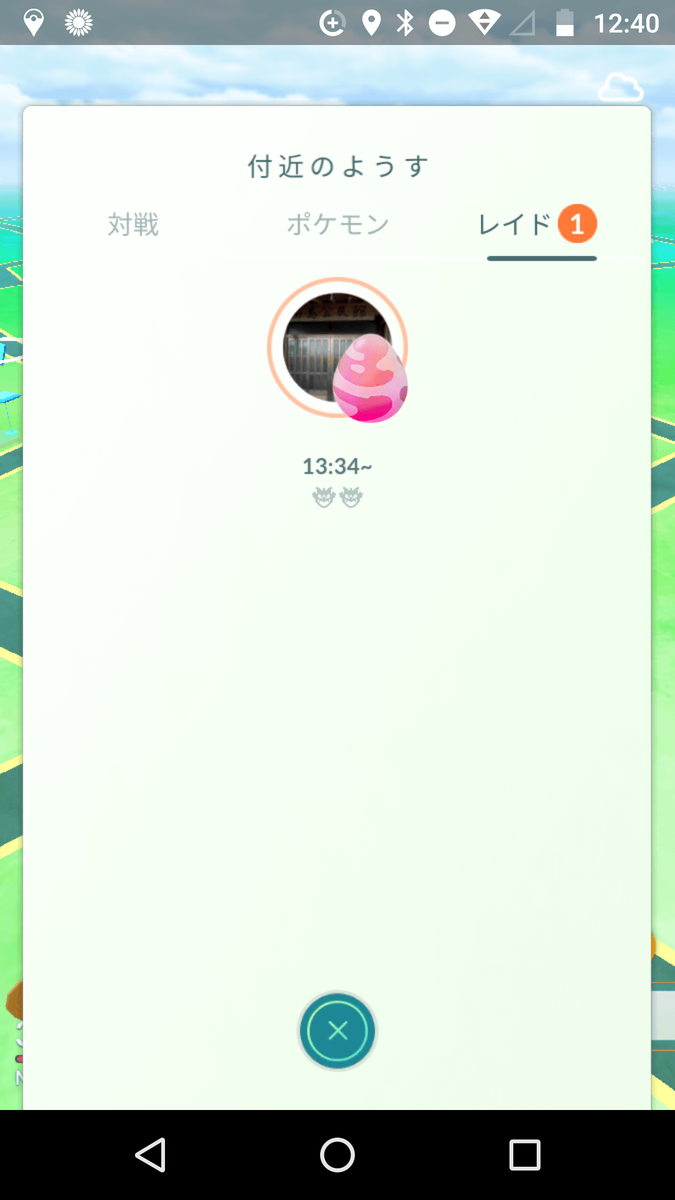This screenshot has width=675, height=1200.
Task: Go back using system navigation
Action: [x=150, y=1155]
